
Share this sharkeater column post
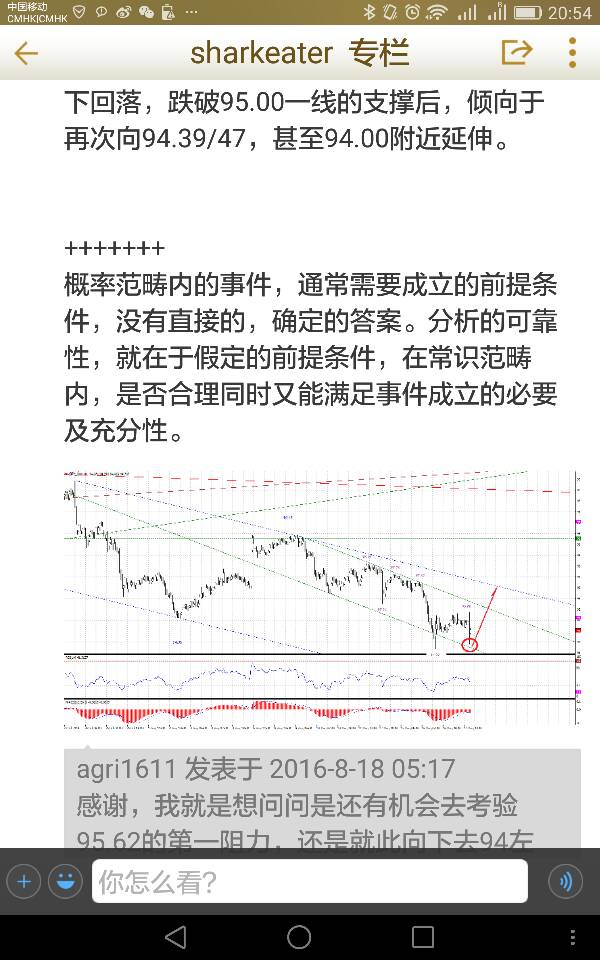coord(516,52)
